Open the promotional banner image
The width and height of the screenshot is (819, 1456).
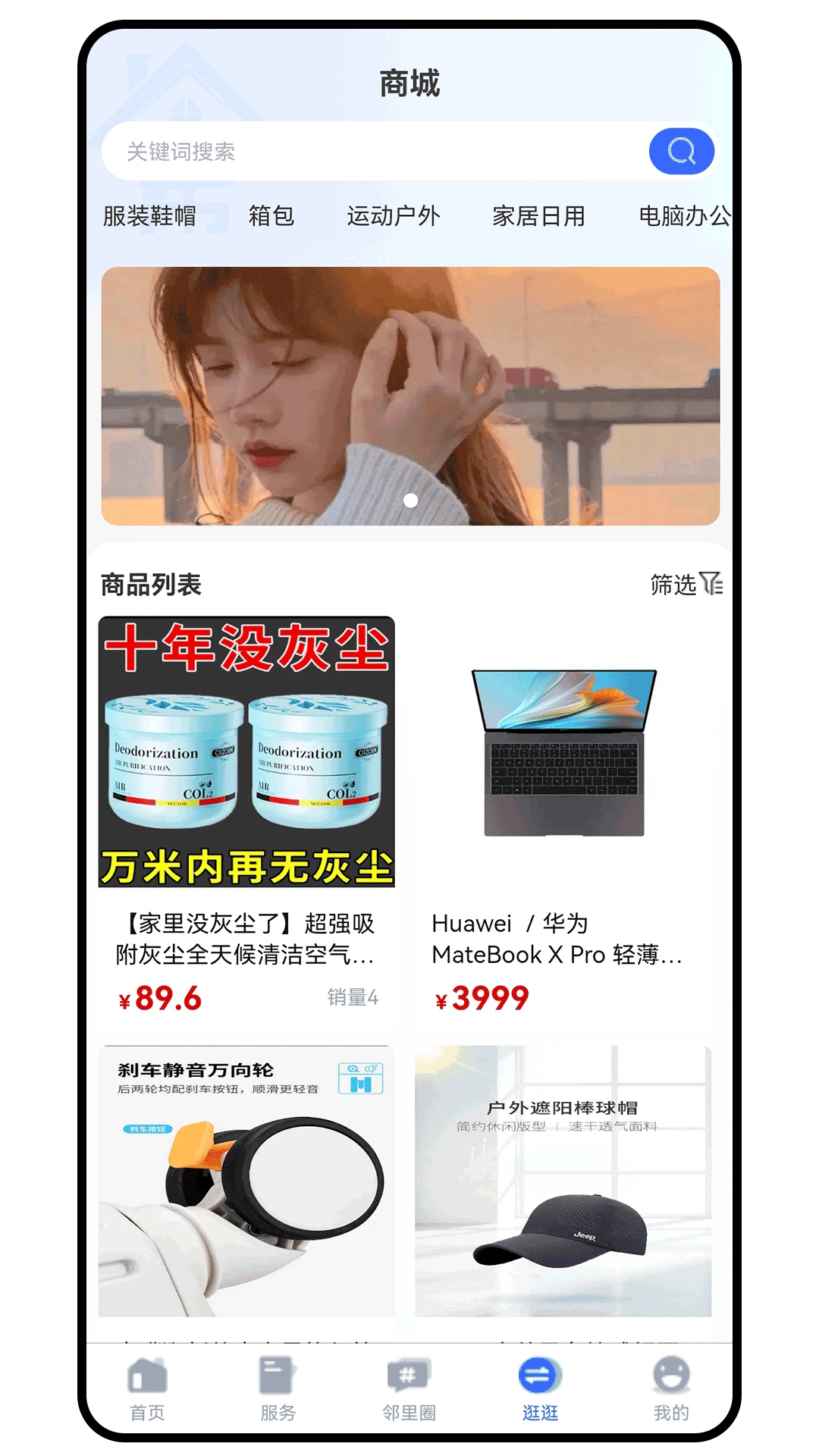pos(410,396)
